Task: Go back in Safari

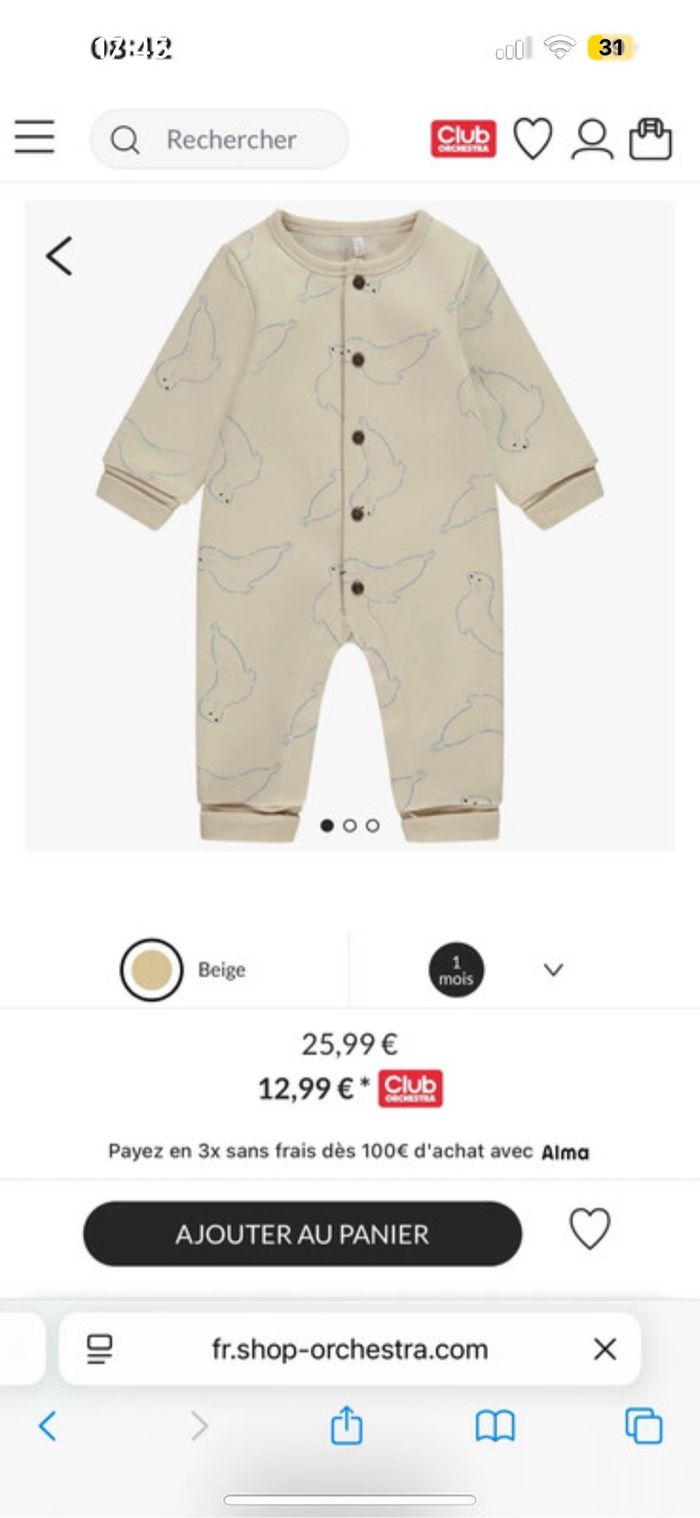Action: (x=47, y=1426)
